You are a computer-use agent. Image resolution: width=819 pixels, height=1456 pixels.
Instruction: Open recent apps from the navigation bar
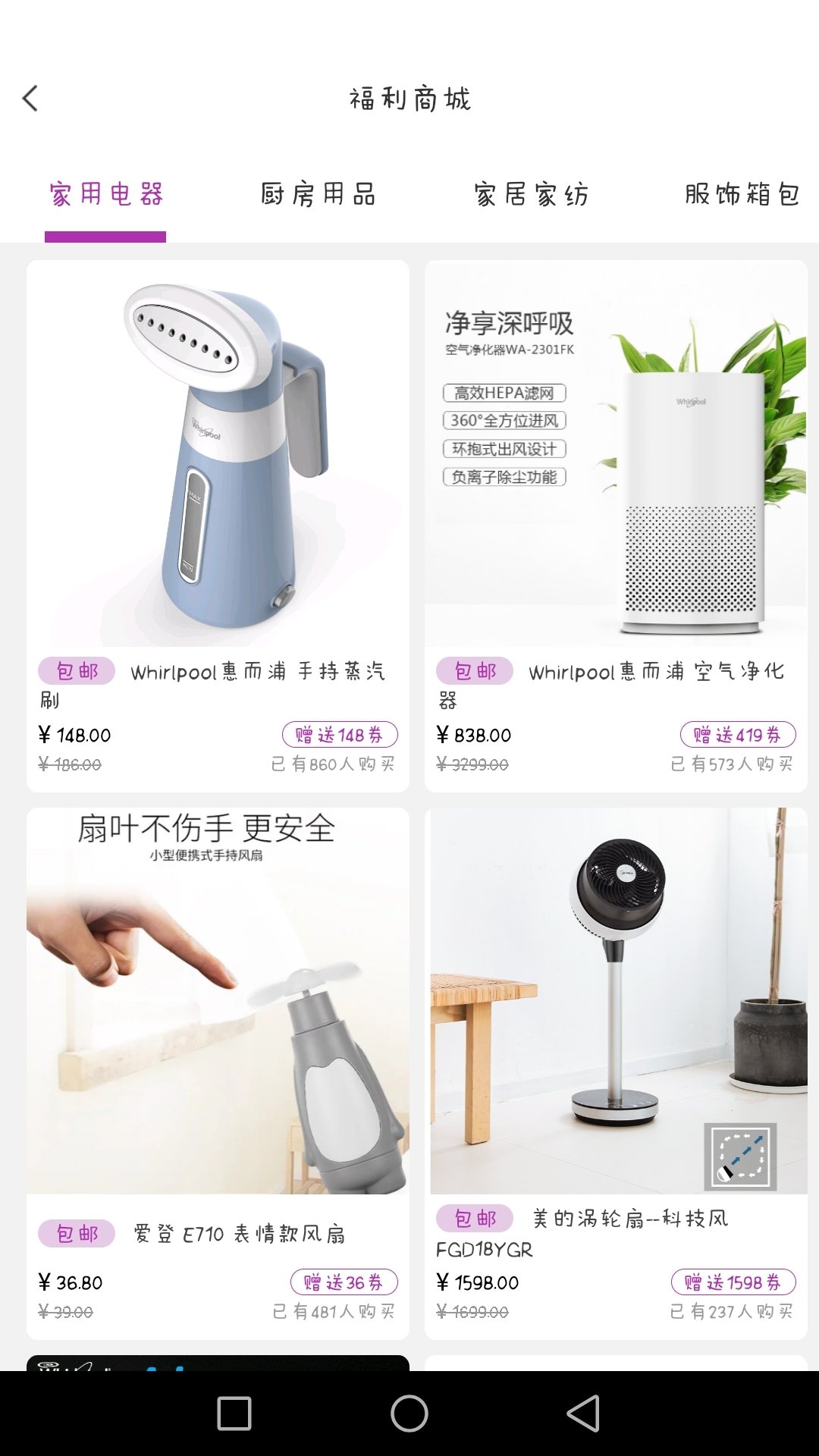coord(234,1414)
